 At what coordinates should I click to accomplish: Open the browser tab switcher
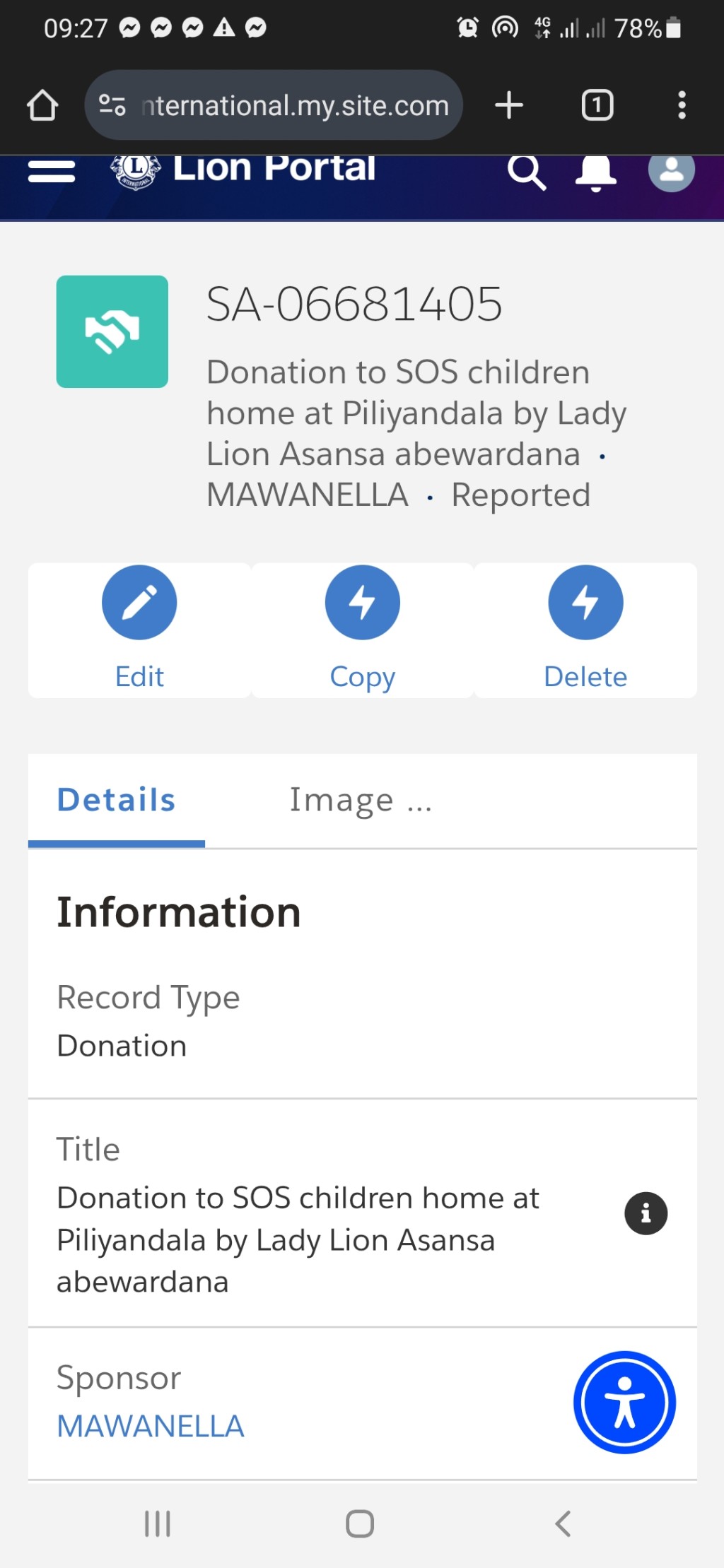point(597,105)
